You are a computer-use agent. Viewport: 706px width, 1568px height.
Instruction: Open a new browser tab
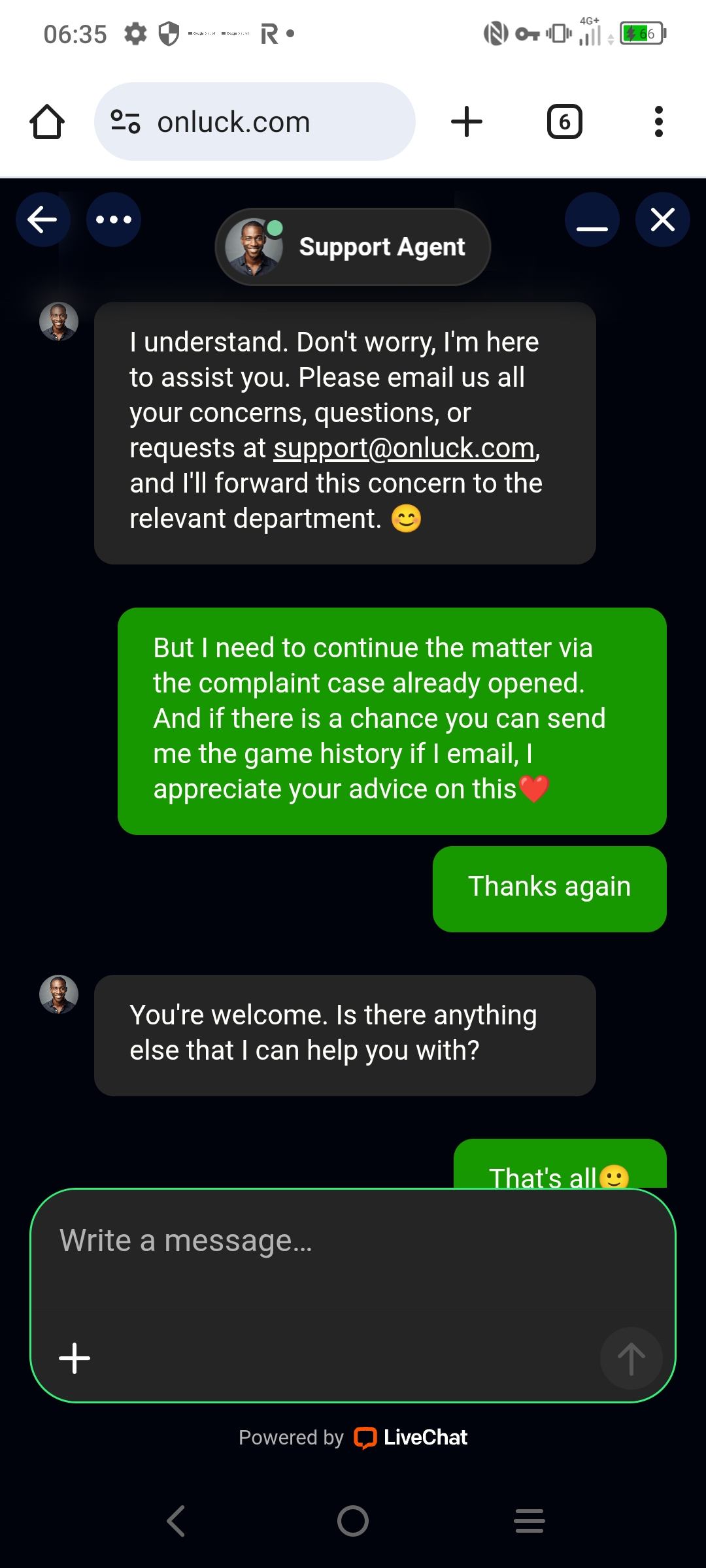tap(467, 122)
